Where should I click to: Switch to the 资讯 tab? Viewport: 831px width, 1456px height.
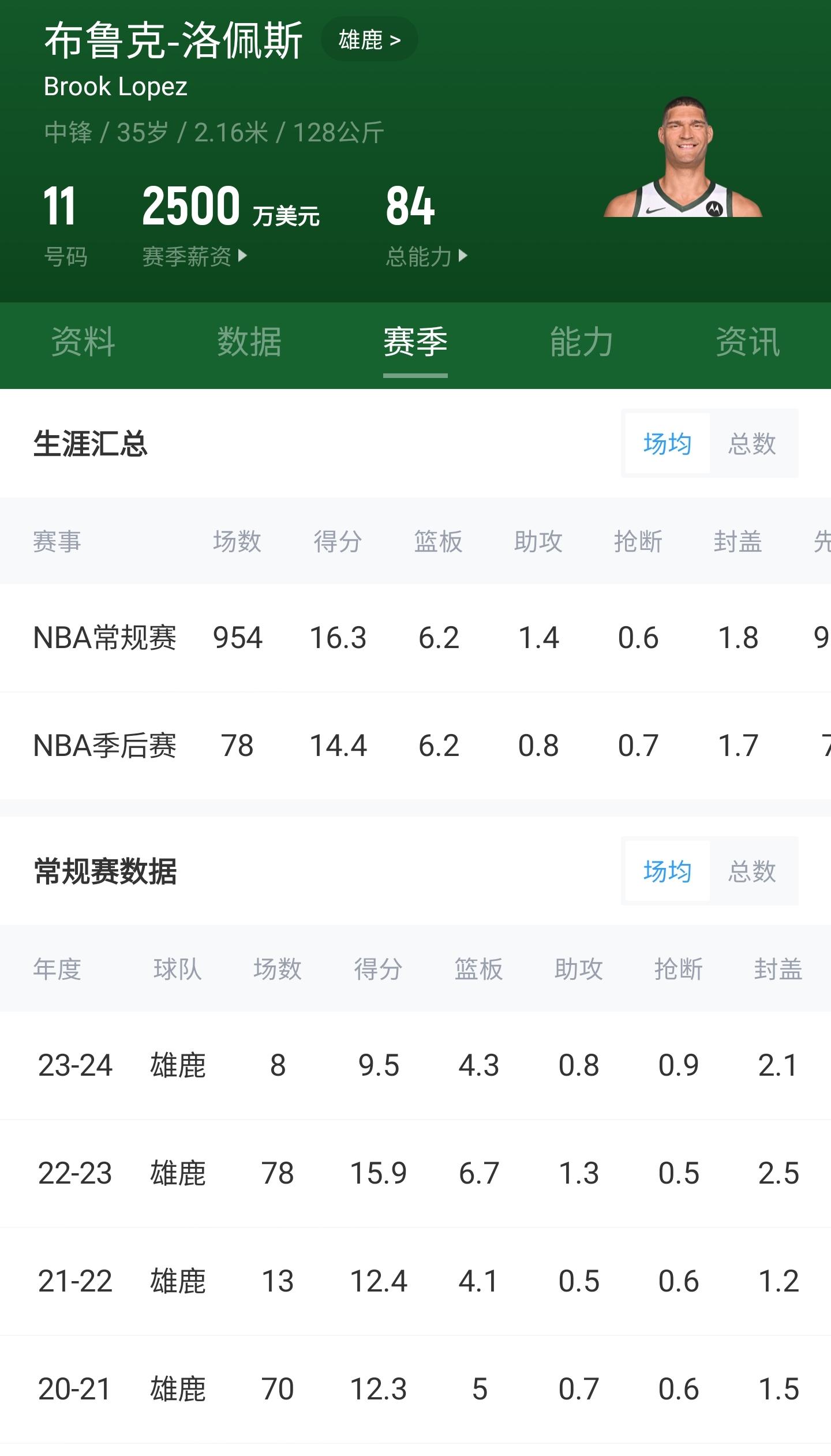pos(748,342)
